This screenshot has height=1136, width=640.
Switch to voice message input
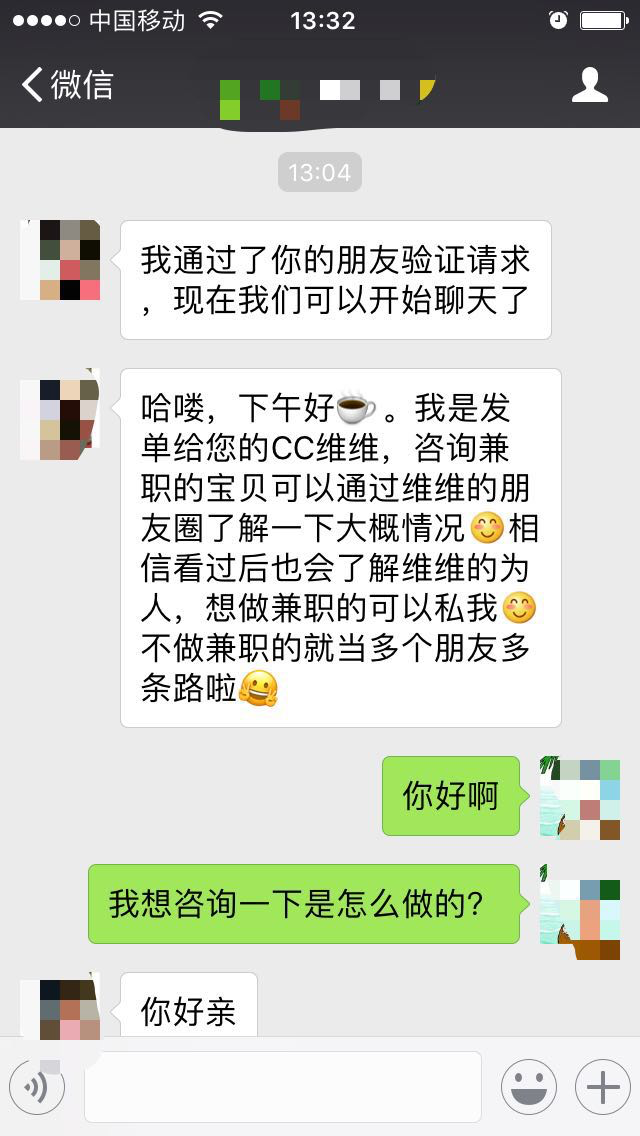[37, 1087]
